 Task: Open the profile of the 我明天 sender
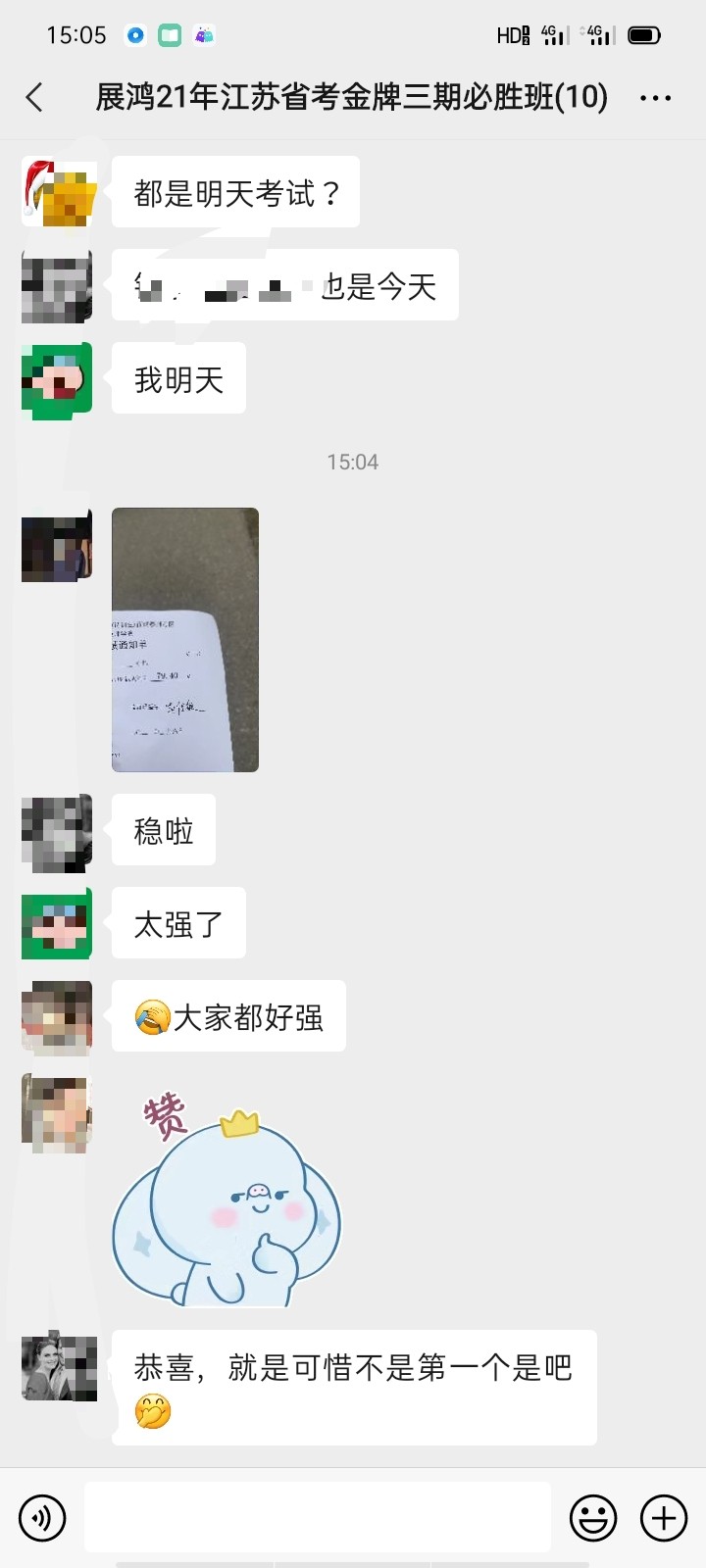click(57, 379)
